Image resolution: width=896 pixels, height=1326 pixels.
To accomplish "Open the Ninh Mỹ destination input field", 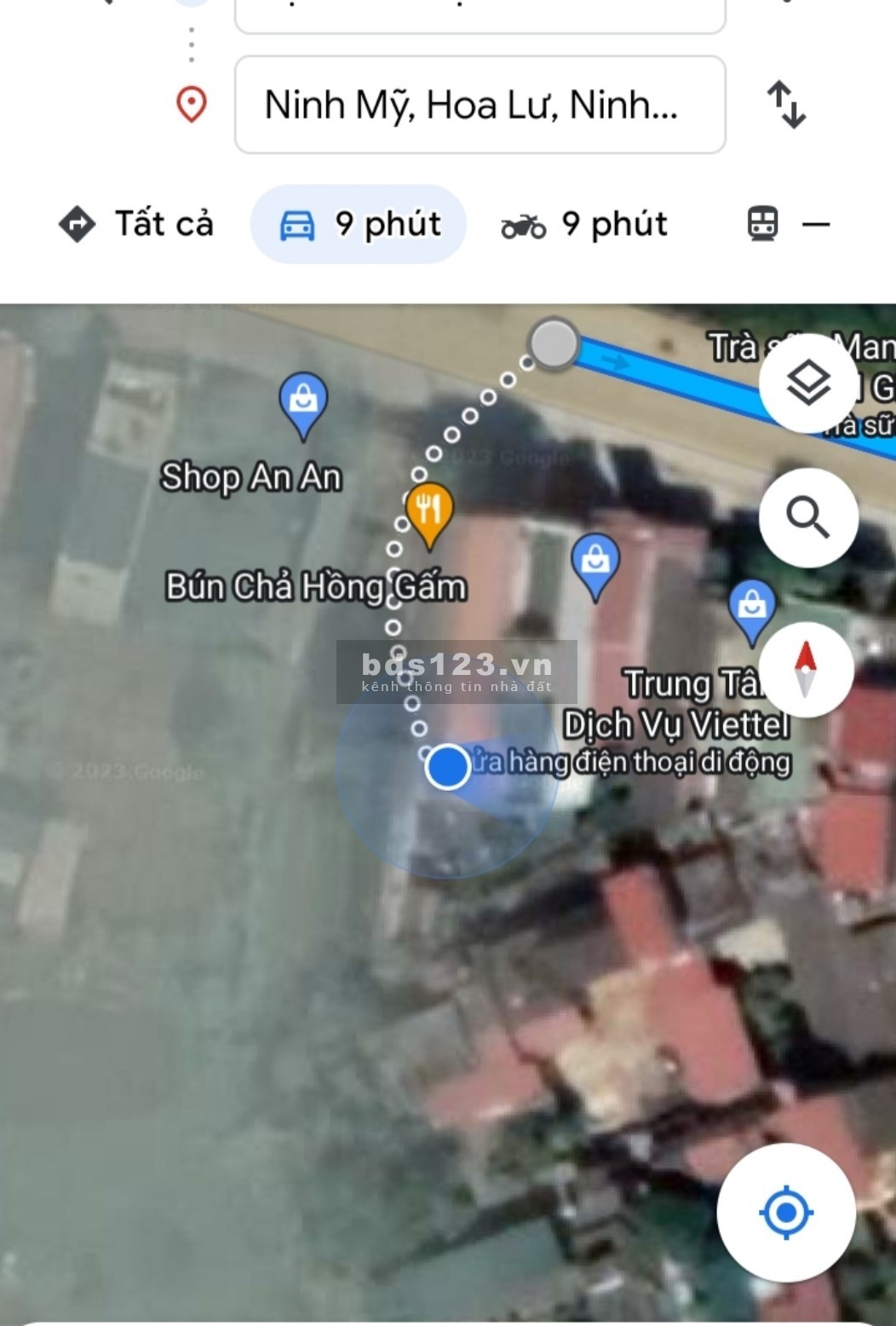I will click(x=477, y=104).
